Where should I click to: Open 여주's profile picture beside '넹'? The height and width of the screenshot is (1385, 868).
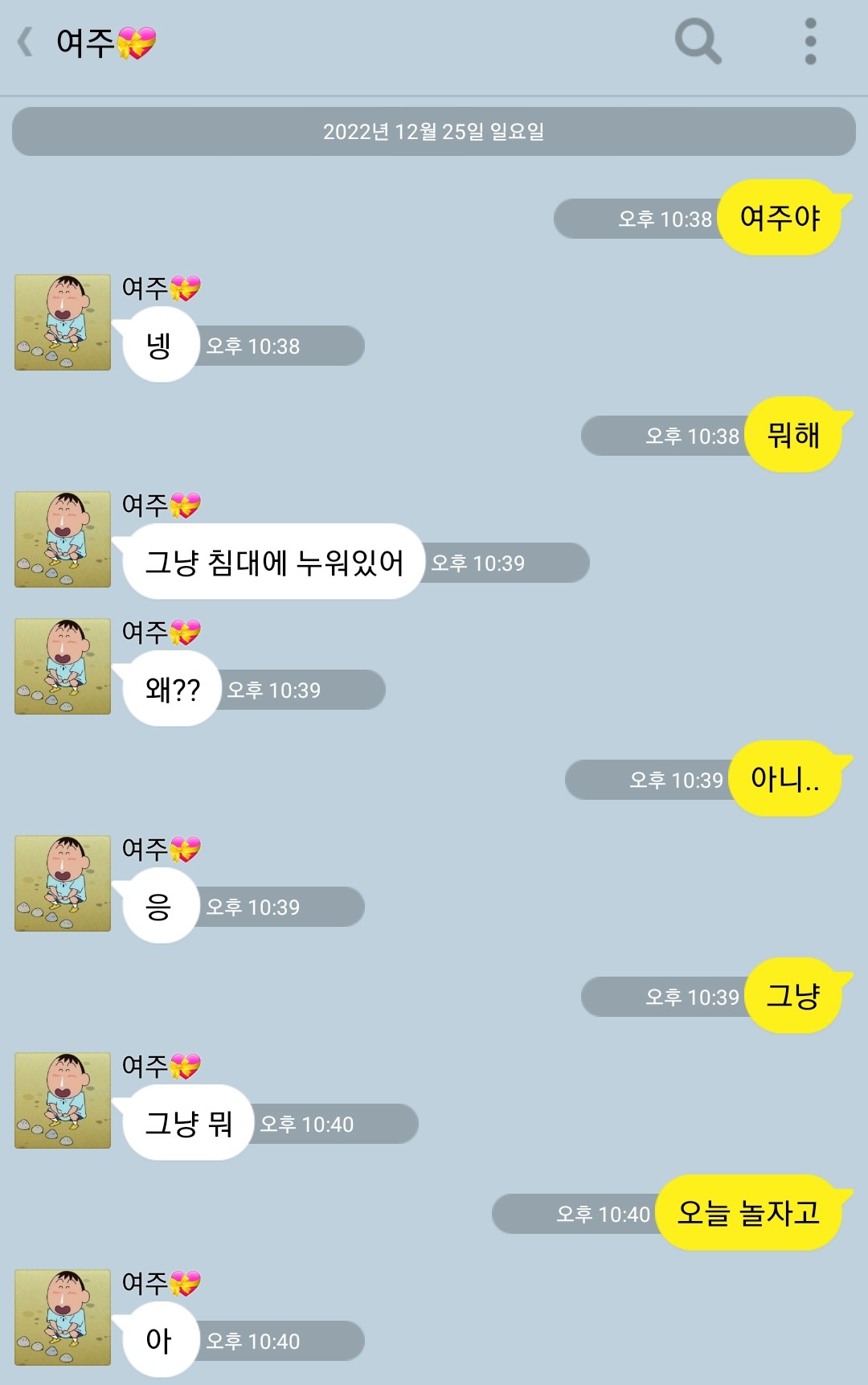point(63,322)
